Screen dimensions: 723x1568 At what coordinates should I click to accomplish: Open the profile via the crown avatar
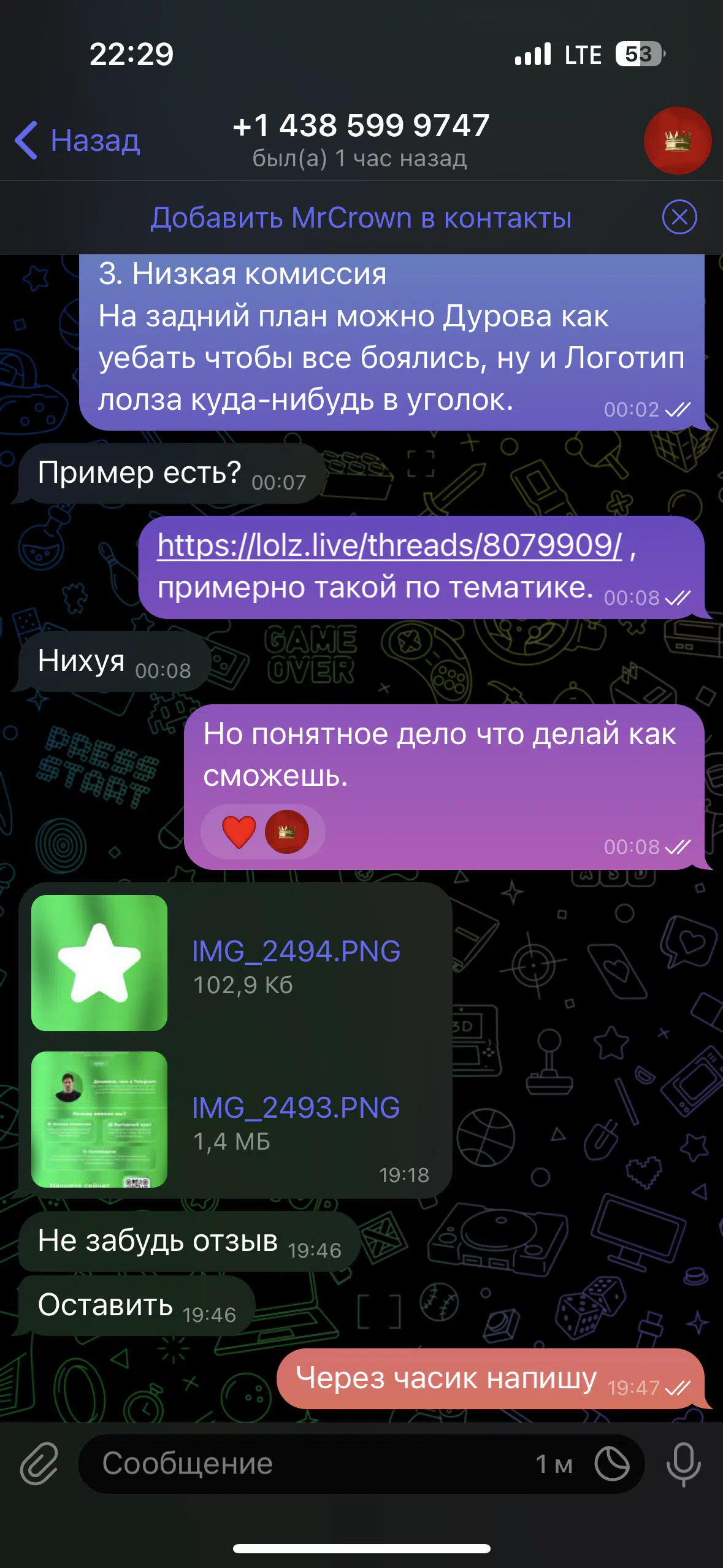coord(678,140)
